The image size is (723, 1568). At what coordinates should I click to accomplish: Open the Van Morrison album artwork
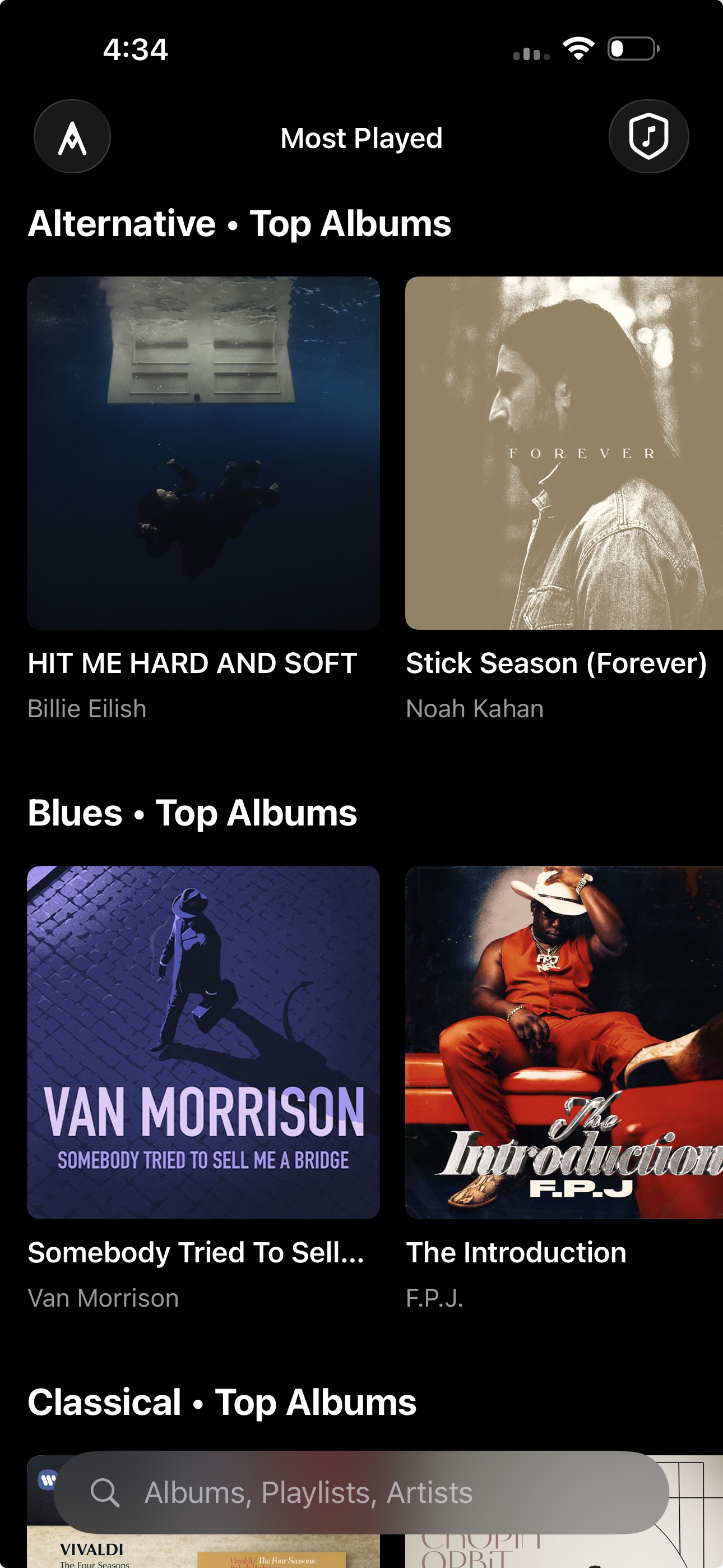(203, 1042)
